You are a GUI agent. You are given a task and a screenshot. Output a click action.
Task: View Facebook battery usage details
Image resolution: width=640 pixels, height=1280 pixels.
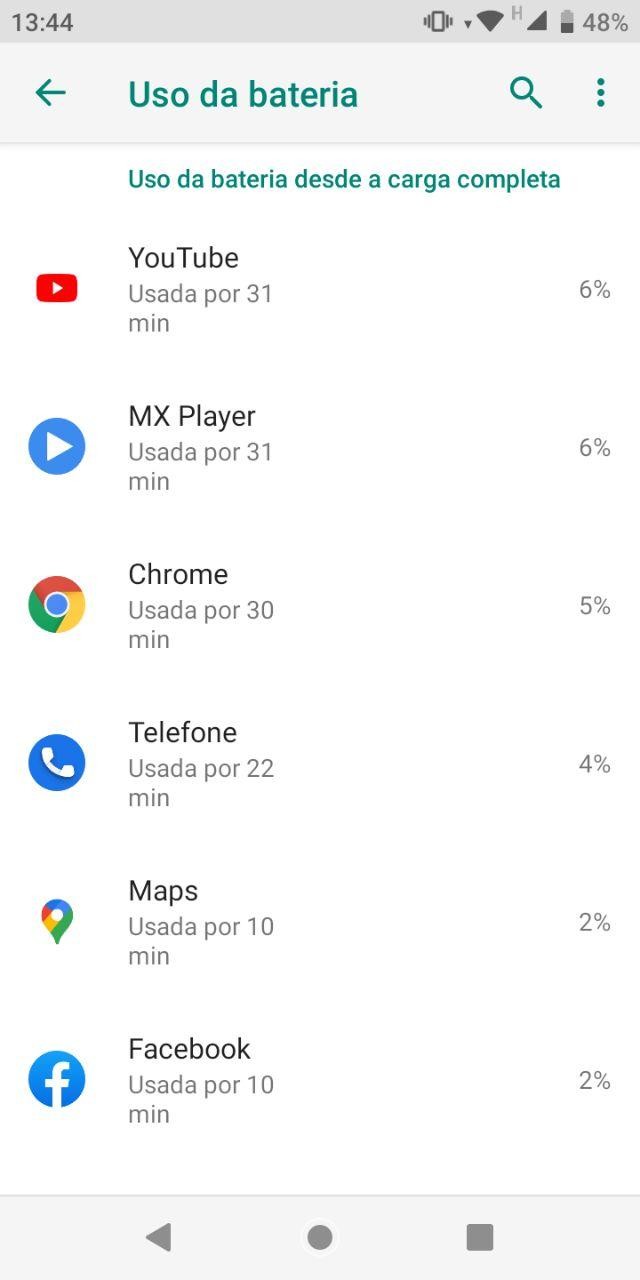click(320, 1079)
